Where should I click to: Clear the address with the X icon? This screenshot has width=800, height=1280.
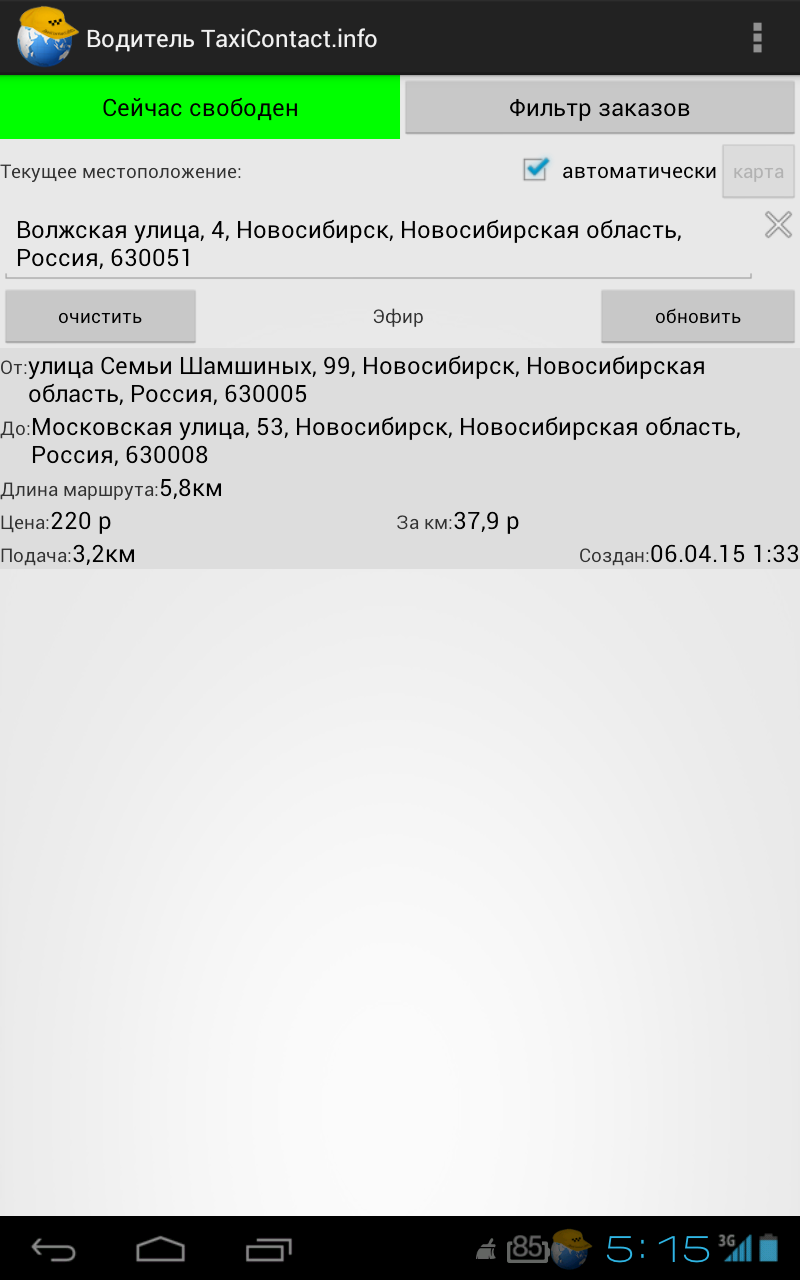778,225
